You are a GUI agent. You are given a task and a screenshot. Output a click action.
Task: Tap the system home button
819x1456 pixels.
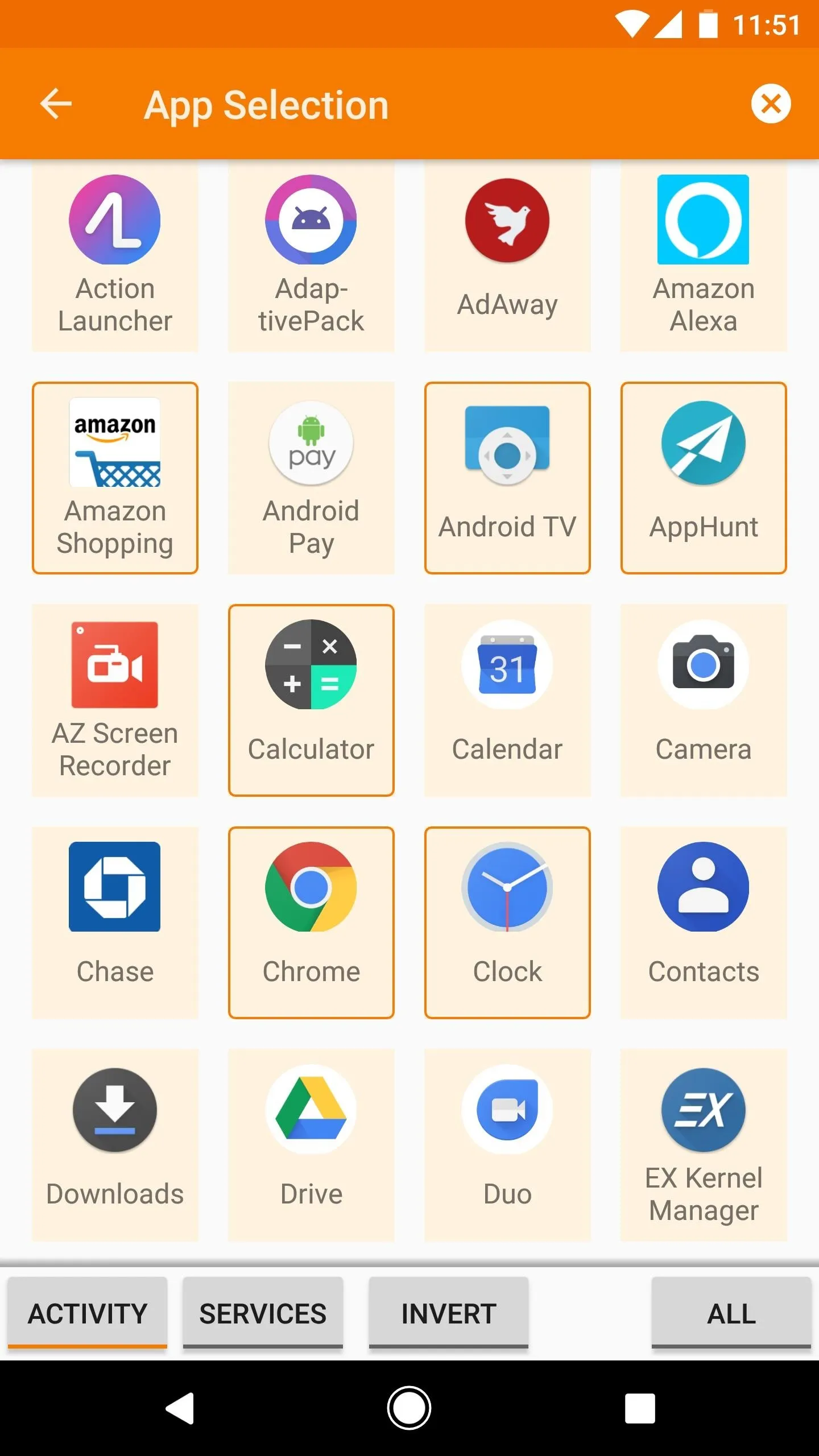(x=409, y=1408)
